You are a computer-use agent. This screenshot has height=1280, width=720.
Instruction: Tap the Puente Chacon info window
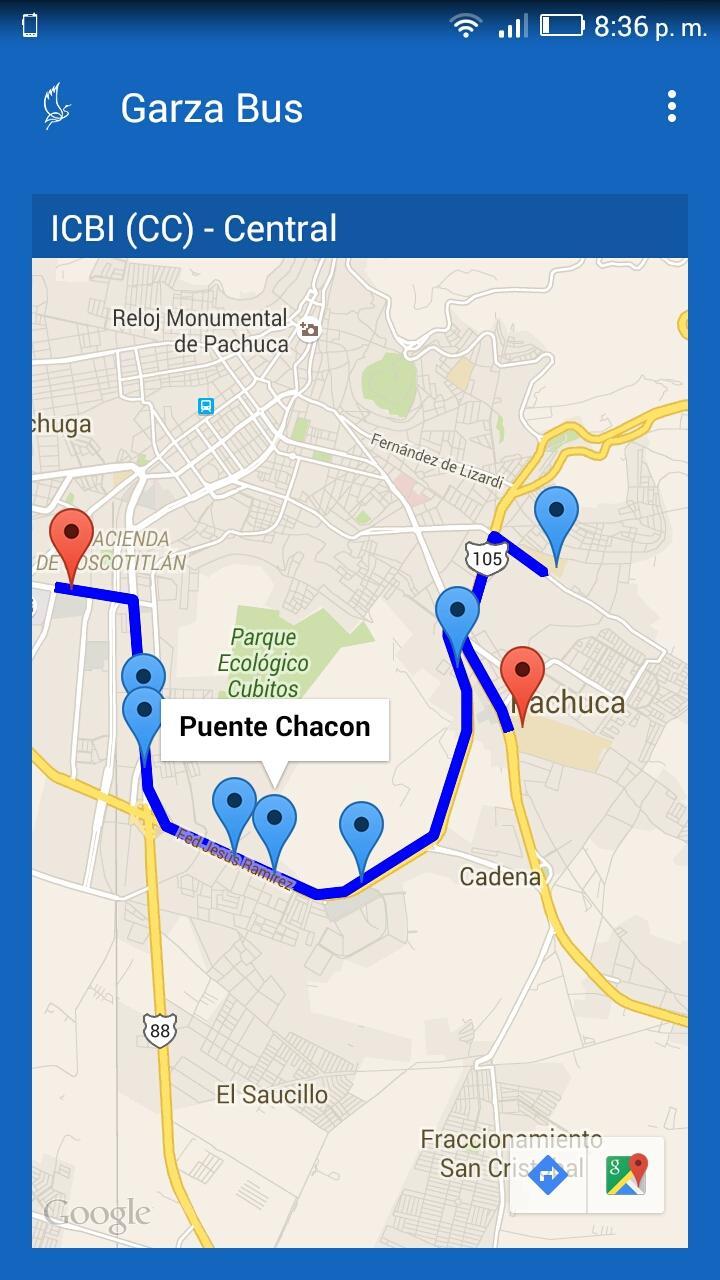point(275,727)
